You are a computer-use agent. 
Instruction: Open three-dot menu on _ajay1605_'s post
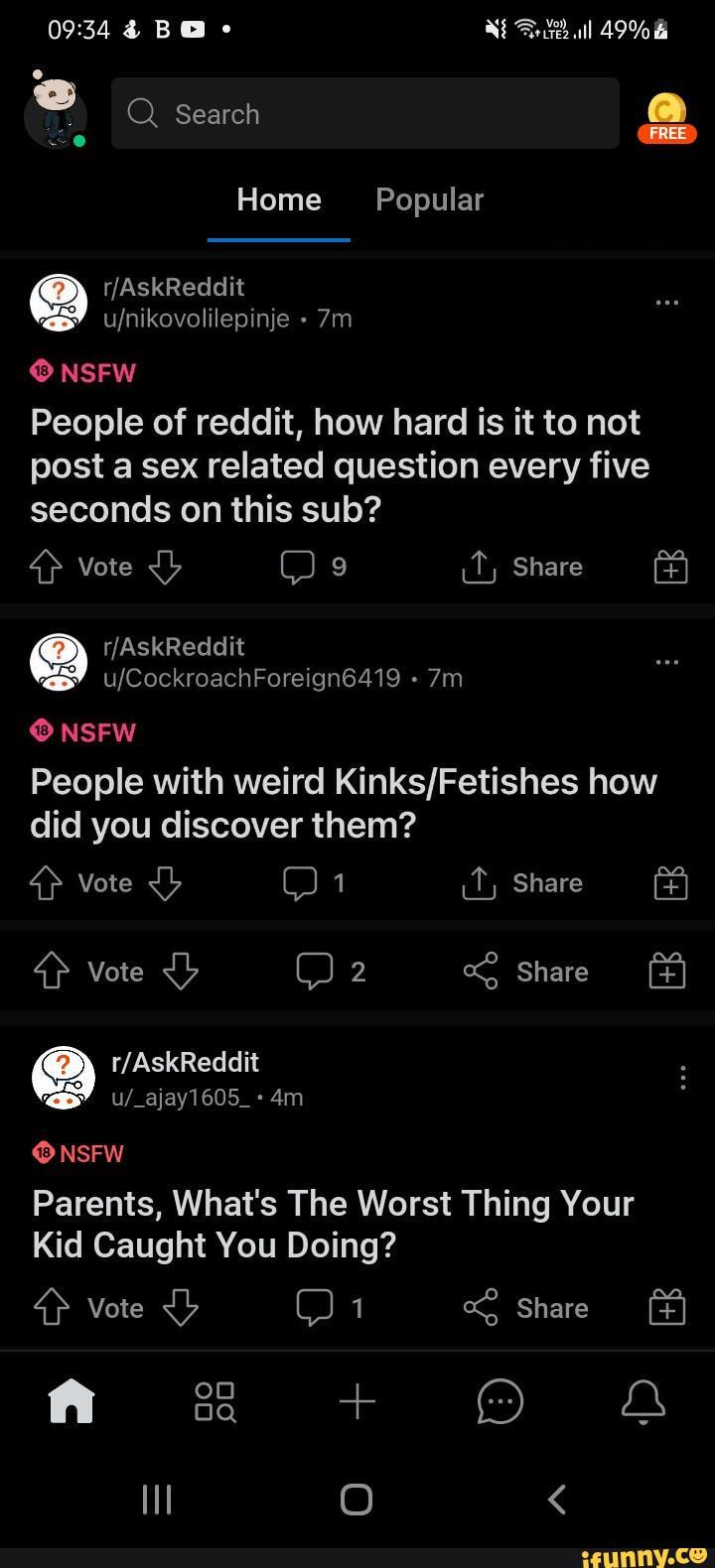click(682, 1078)
